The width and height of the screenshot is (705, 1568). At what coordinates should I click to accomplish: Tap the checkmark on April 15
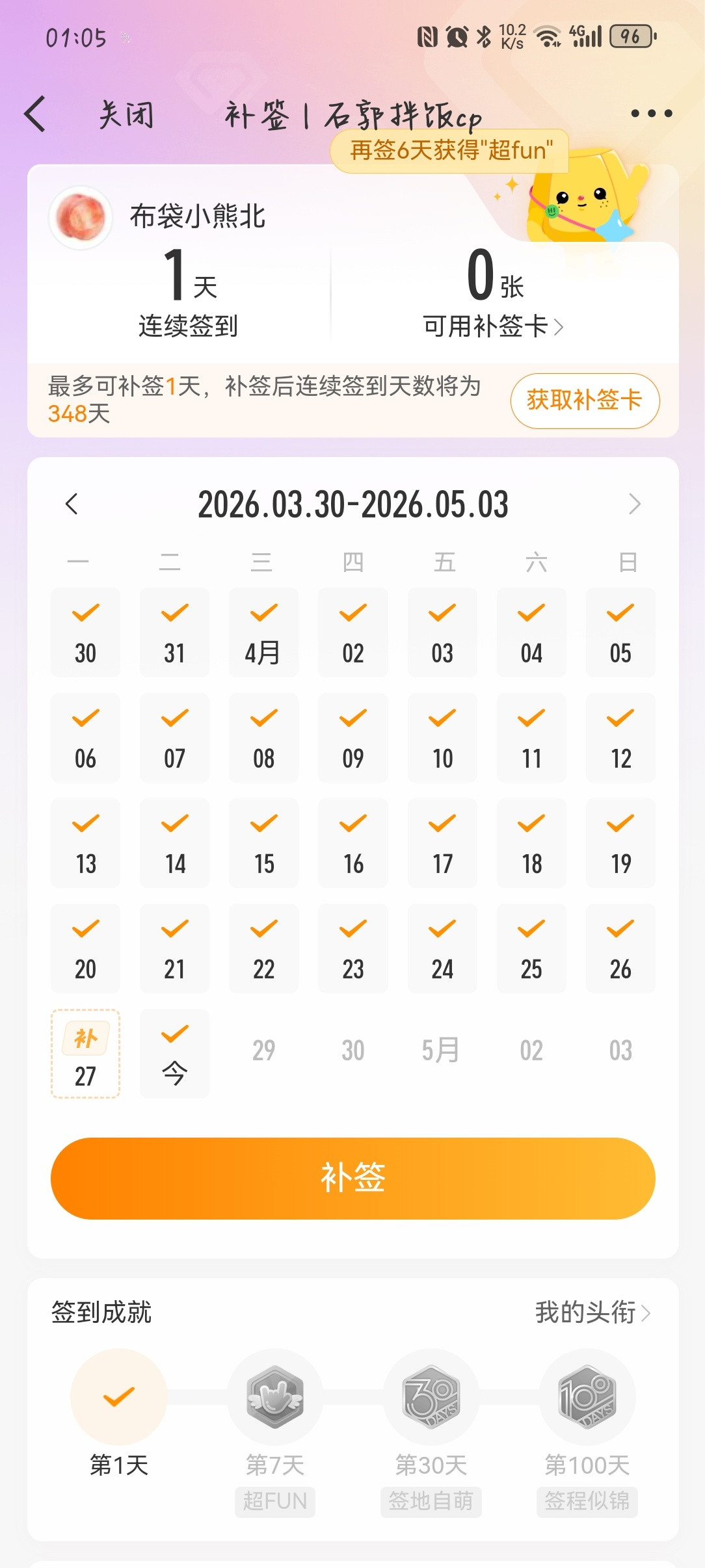(x=263, y=842)
